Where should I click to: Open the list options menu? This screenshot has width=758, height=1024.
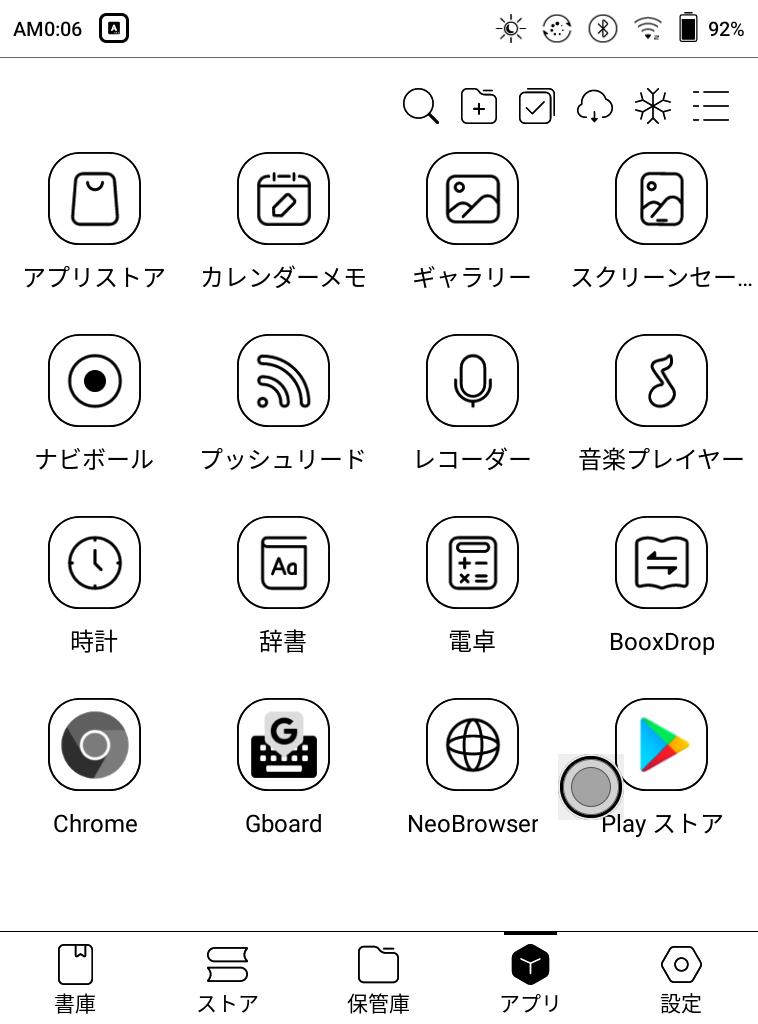pyautogui.click(x=711, y=106)
